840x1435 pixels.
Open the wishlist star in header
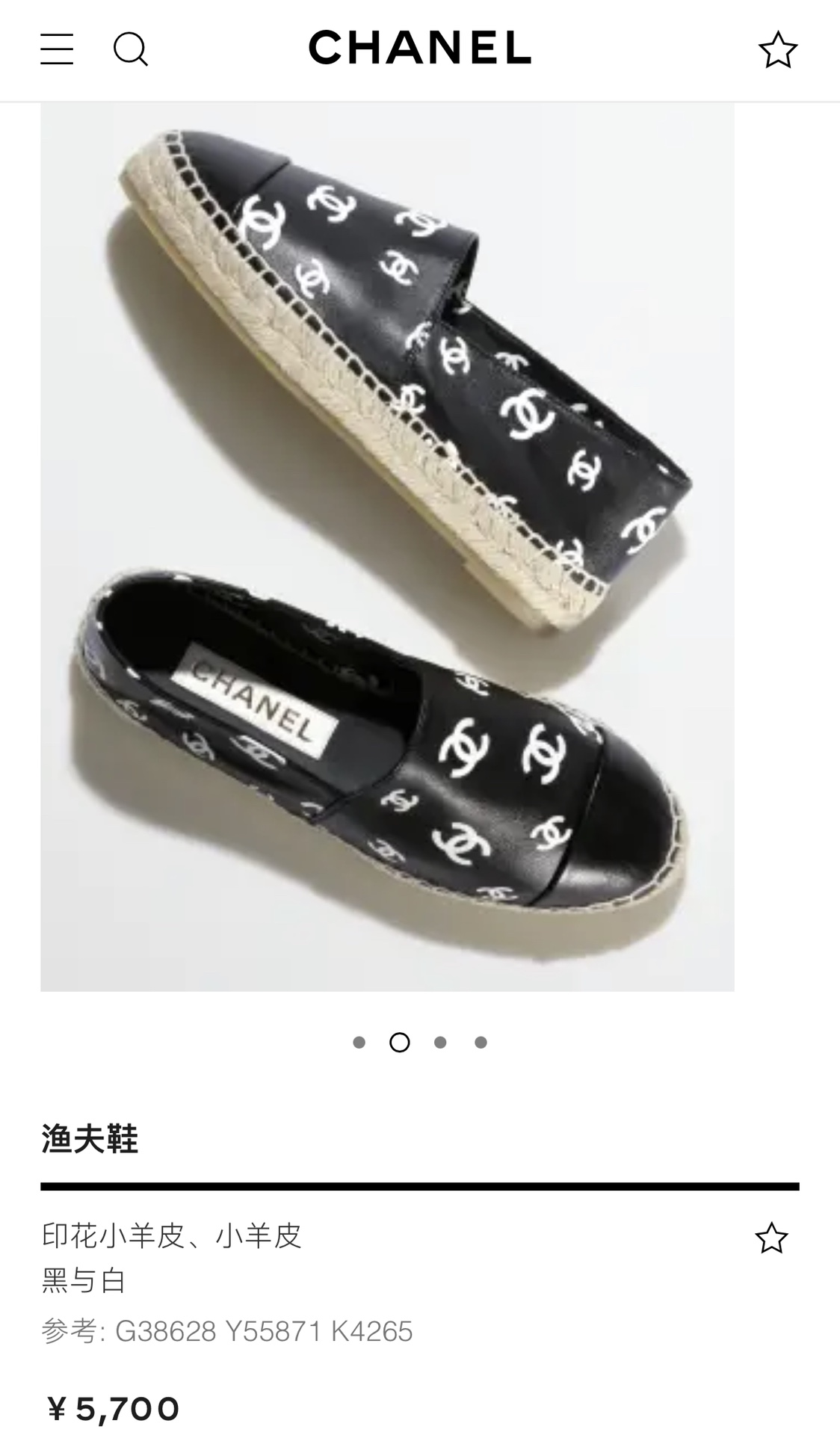(778, 50)
